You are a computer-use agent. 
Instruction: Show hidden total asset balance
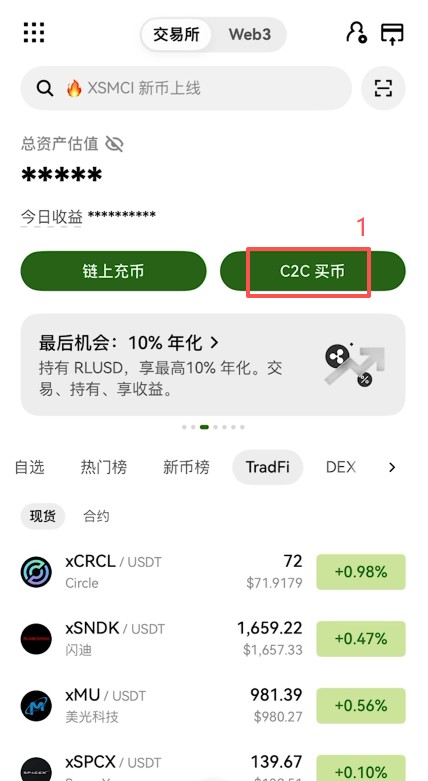point(114,144)
